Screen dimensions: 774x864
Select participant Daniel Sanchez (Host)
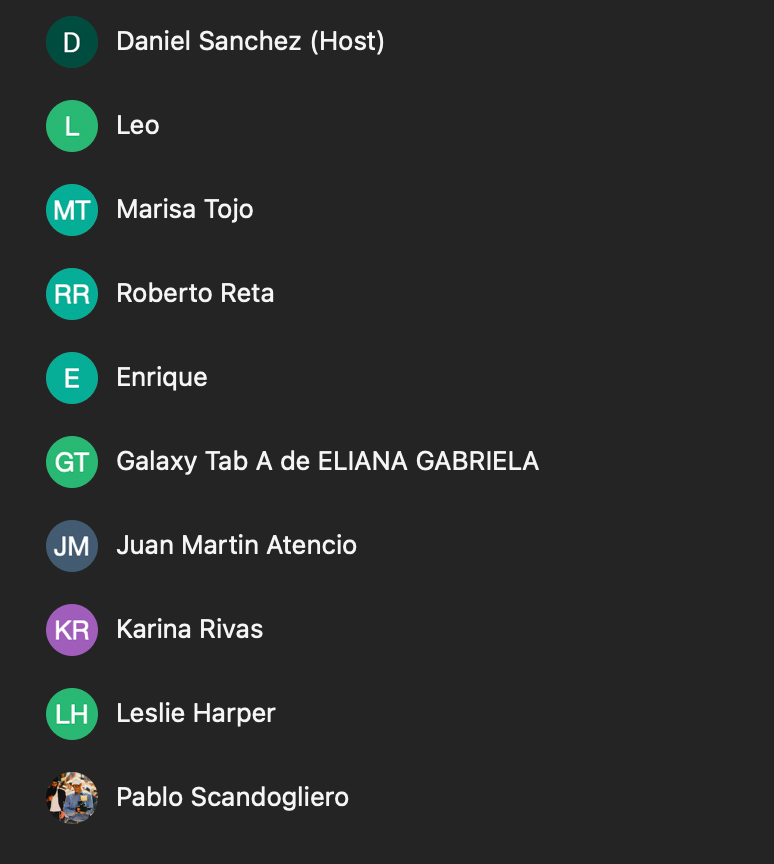[x=250, y=42]
